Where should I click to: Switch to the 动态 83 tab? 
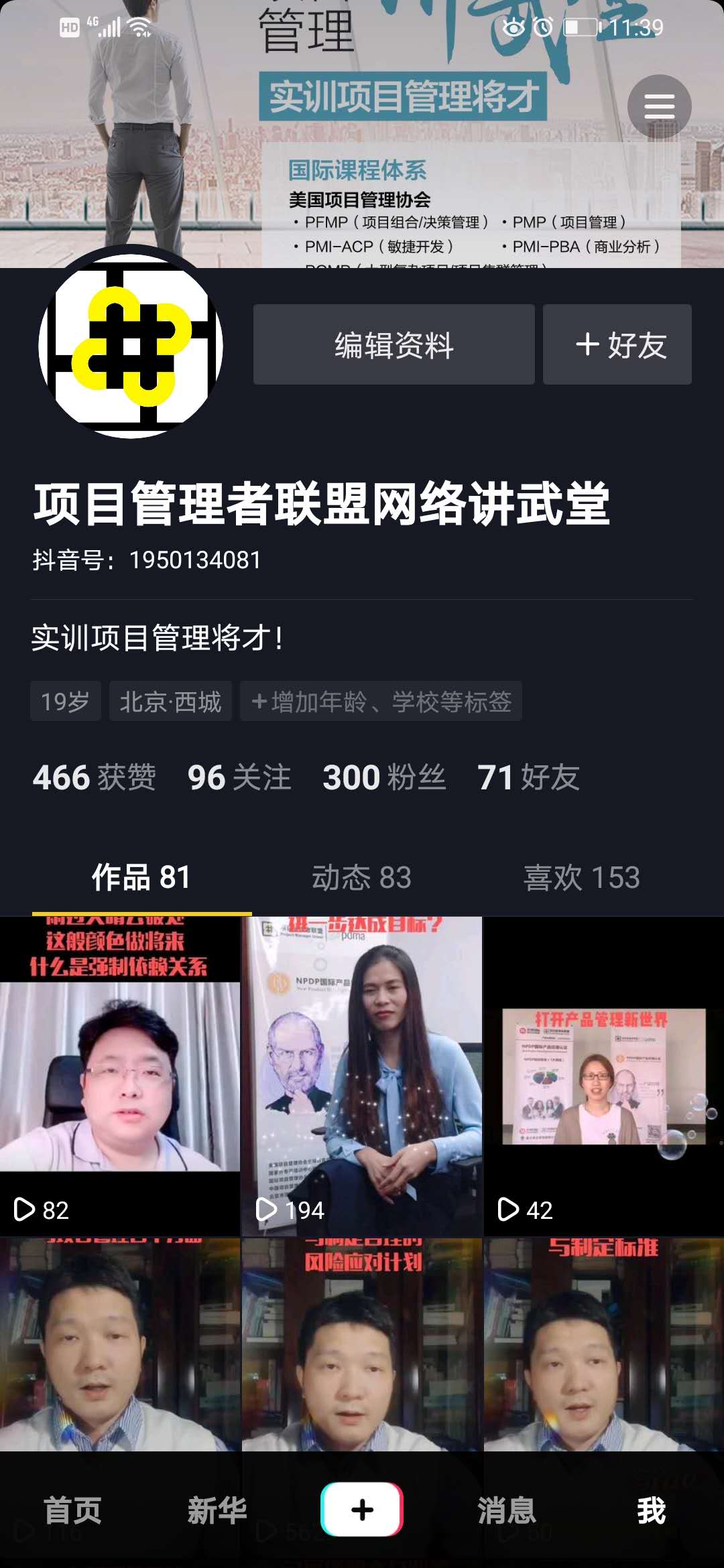click(x=361, y=877)
